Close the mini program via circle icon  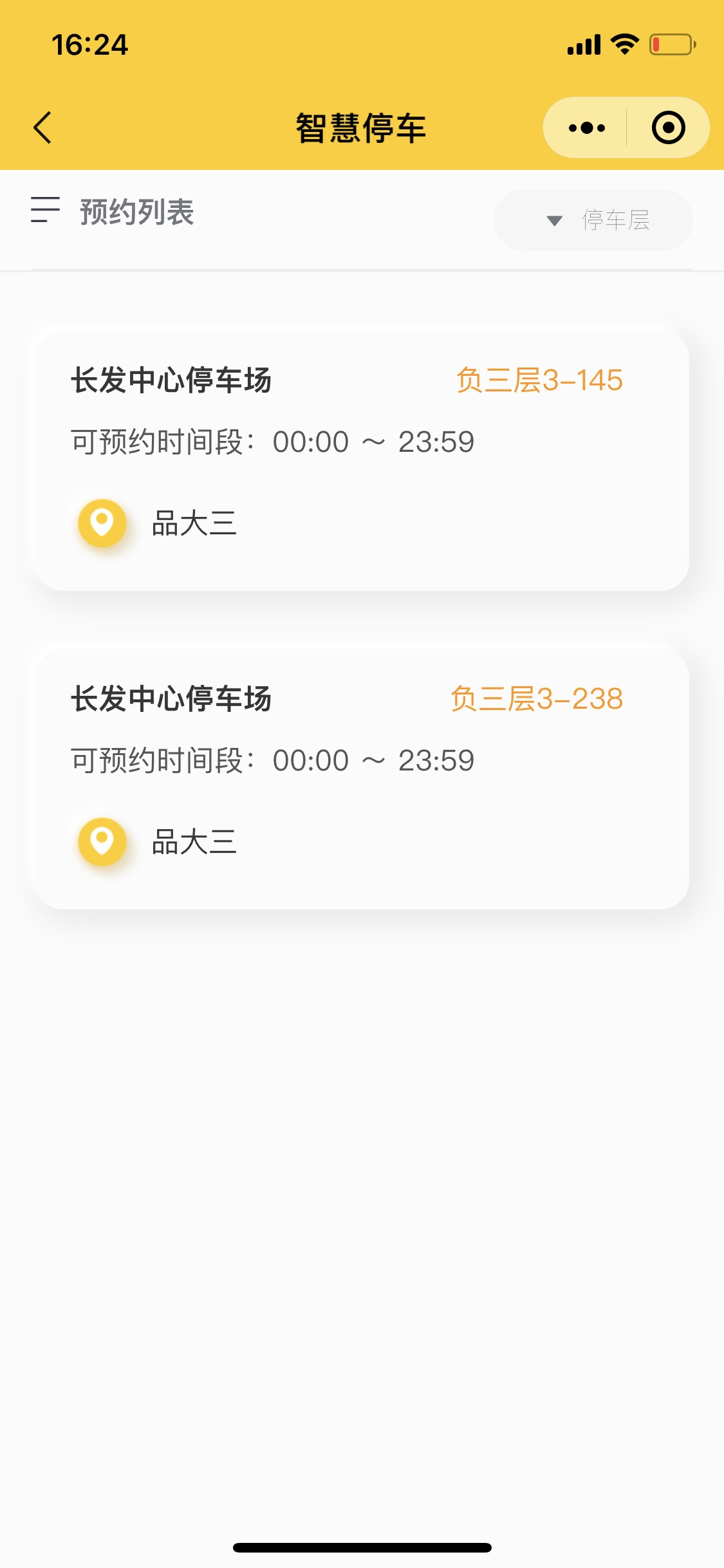pos(668,127)
